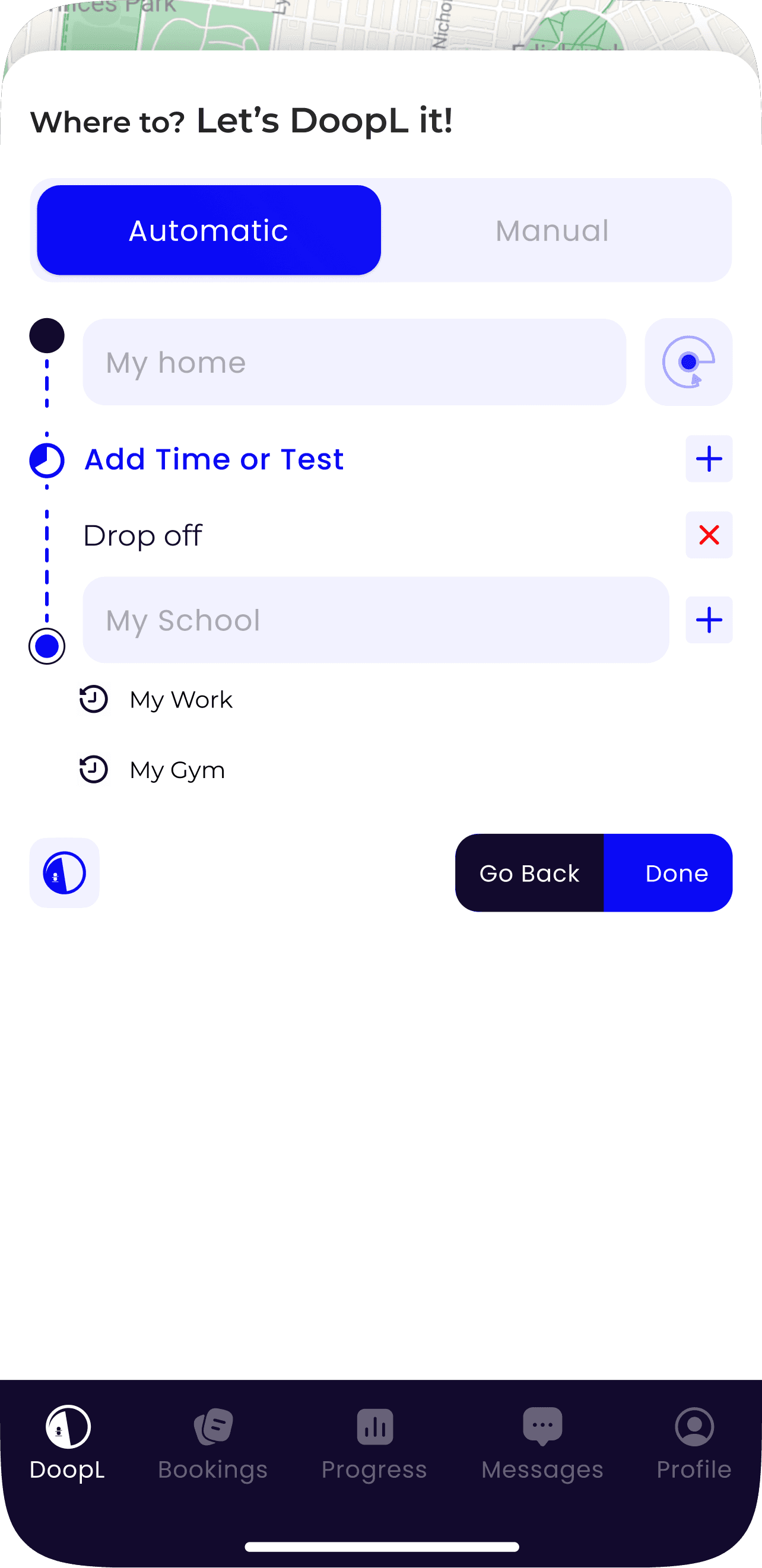Select the Automatic mode toggle

208,230
